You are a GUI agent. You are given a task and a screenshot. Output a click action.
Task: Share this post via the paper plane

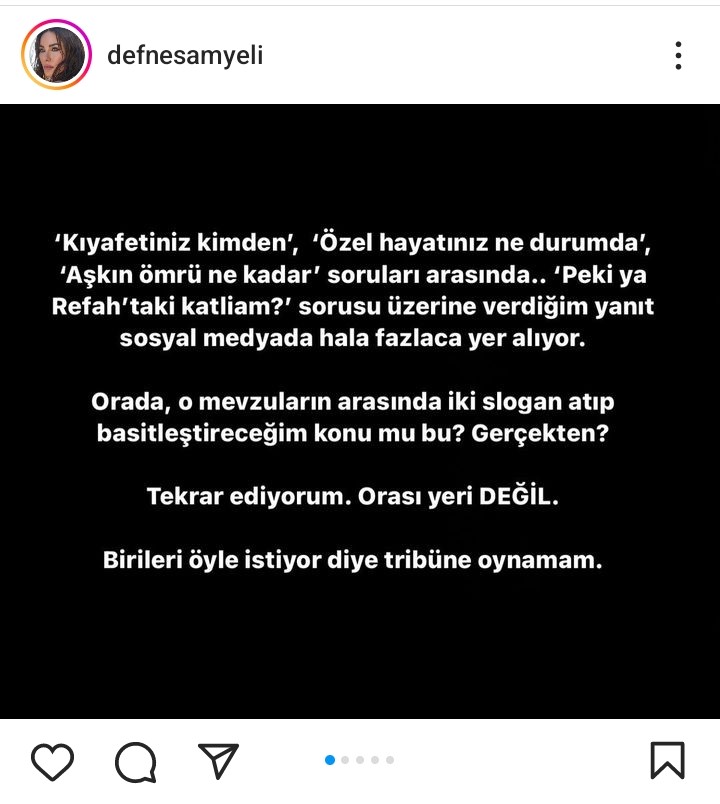coord(217,761)
